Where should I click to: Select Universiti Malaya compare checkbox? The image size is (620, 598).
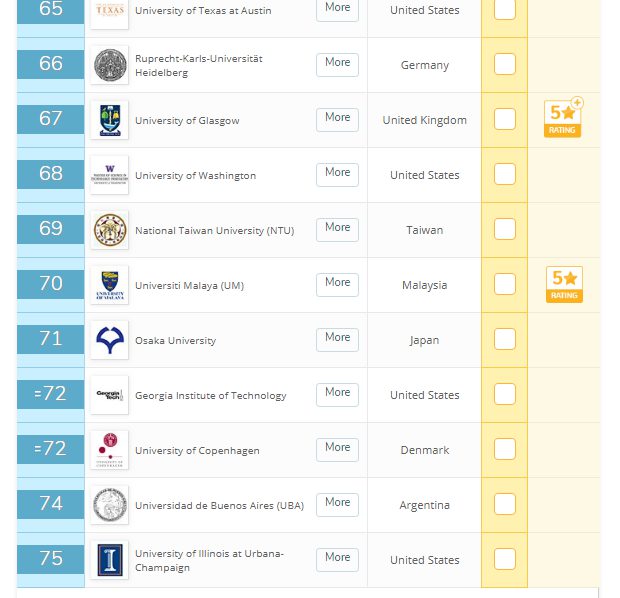505,284
